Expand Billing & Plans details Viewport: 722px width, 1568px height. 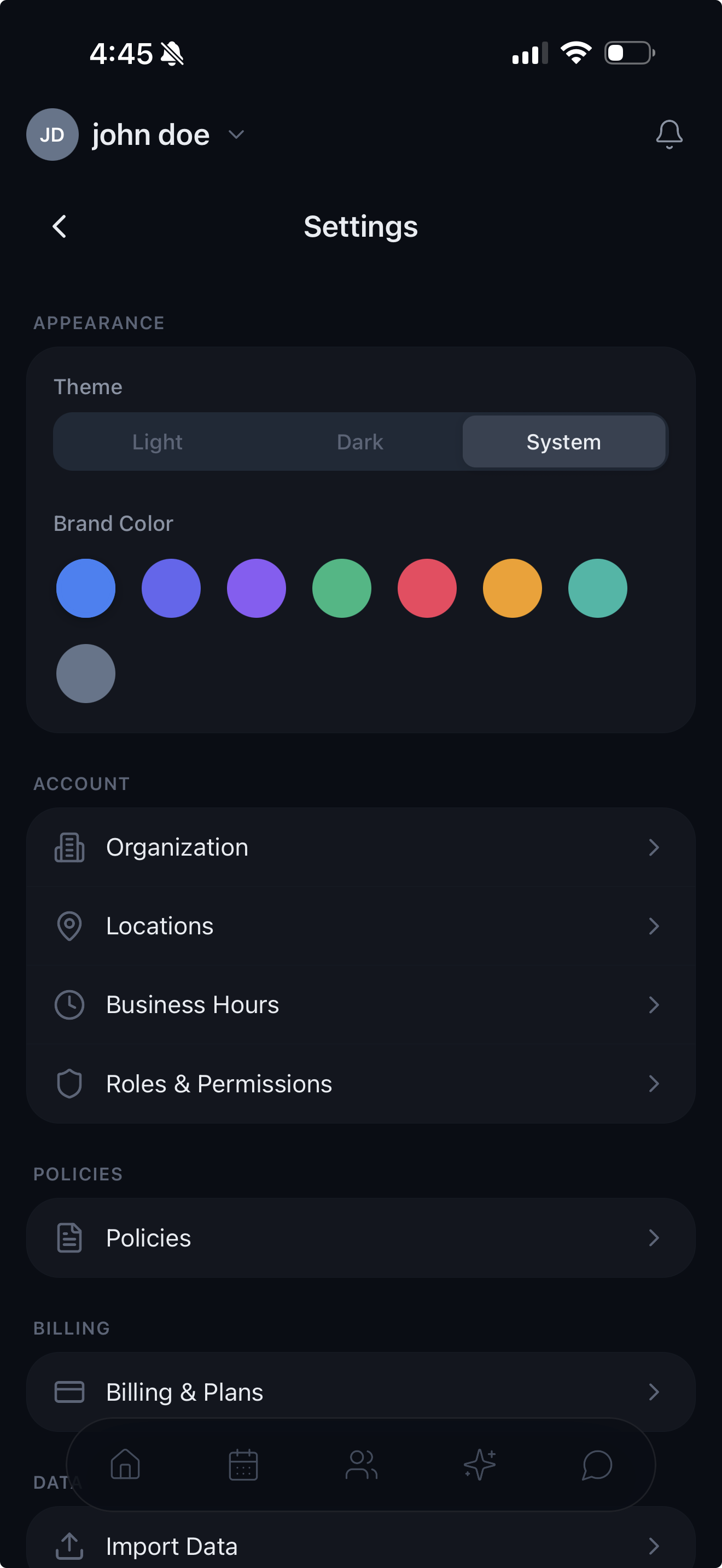(654, 1391)
